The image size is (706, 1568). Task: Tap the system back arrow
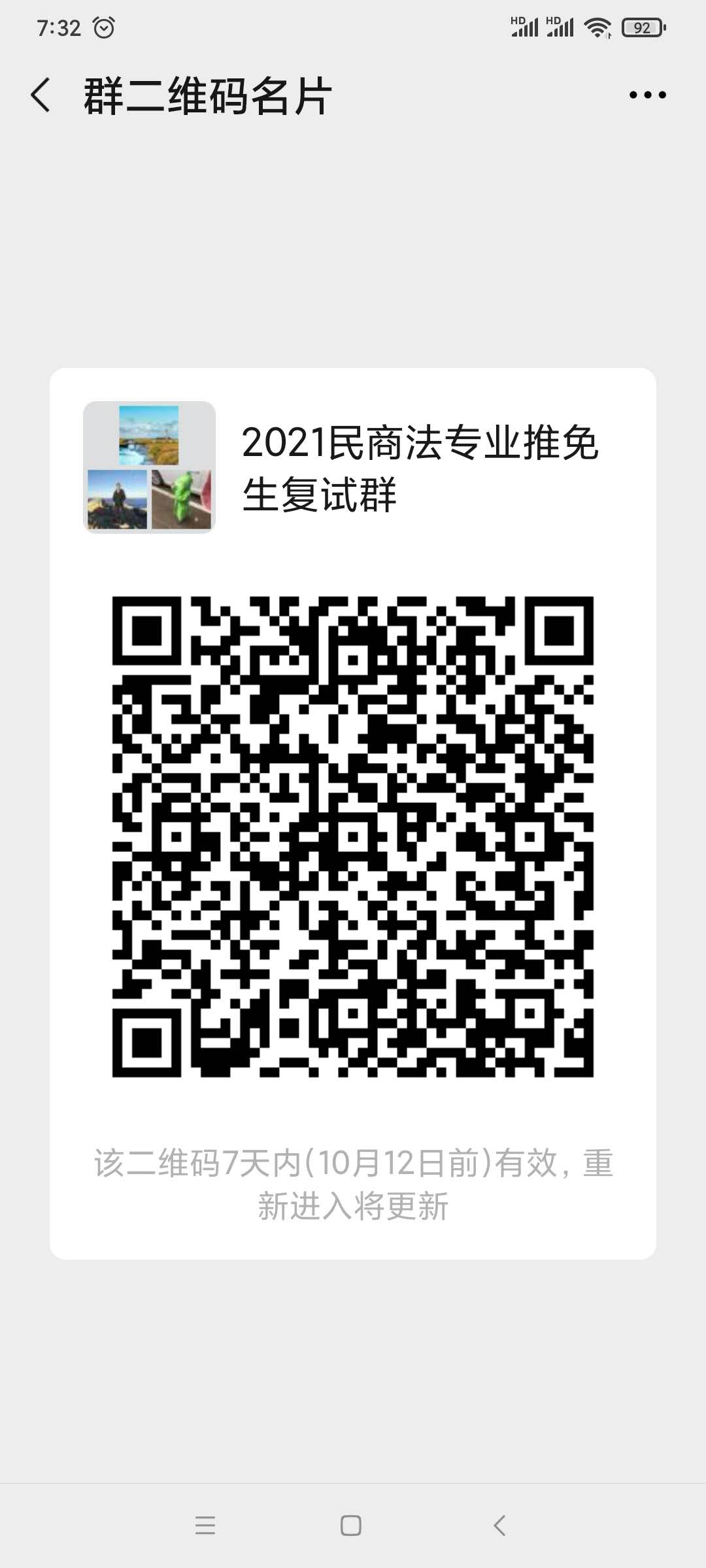[499, 1526]
